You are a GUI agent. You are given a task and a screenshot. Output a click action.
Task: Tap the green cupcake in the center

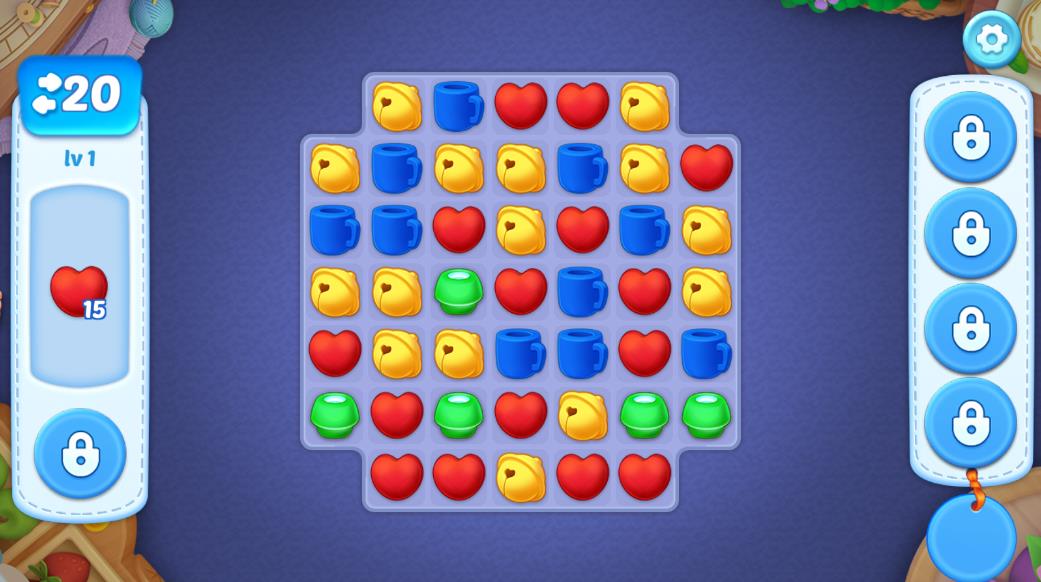(x=458, y=291)
